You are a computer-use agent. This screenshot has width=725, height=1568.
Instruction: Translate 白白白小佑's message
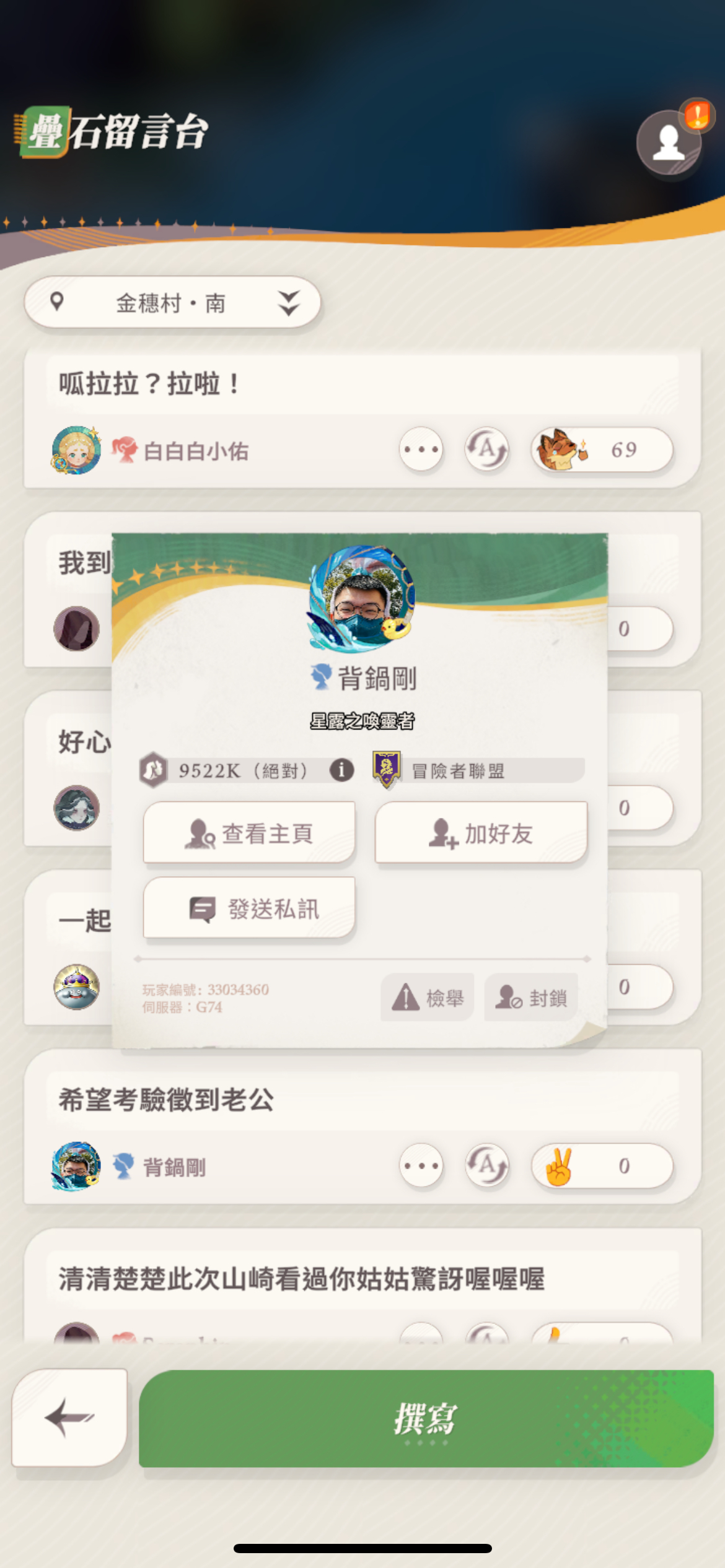pos(487,449)
